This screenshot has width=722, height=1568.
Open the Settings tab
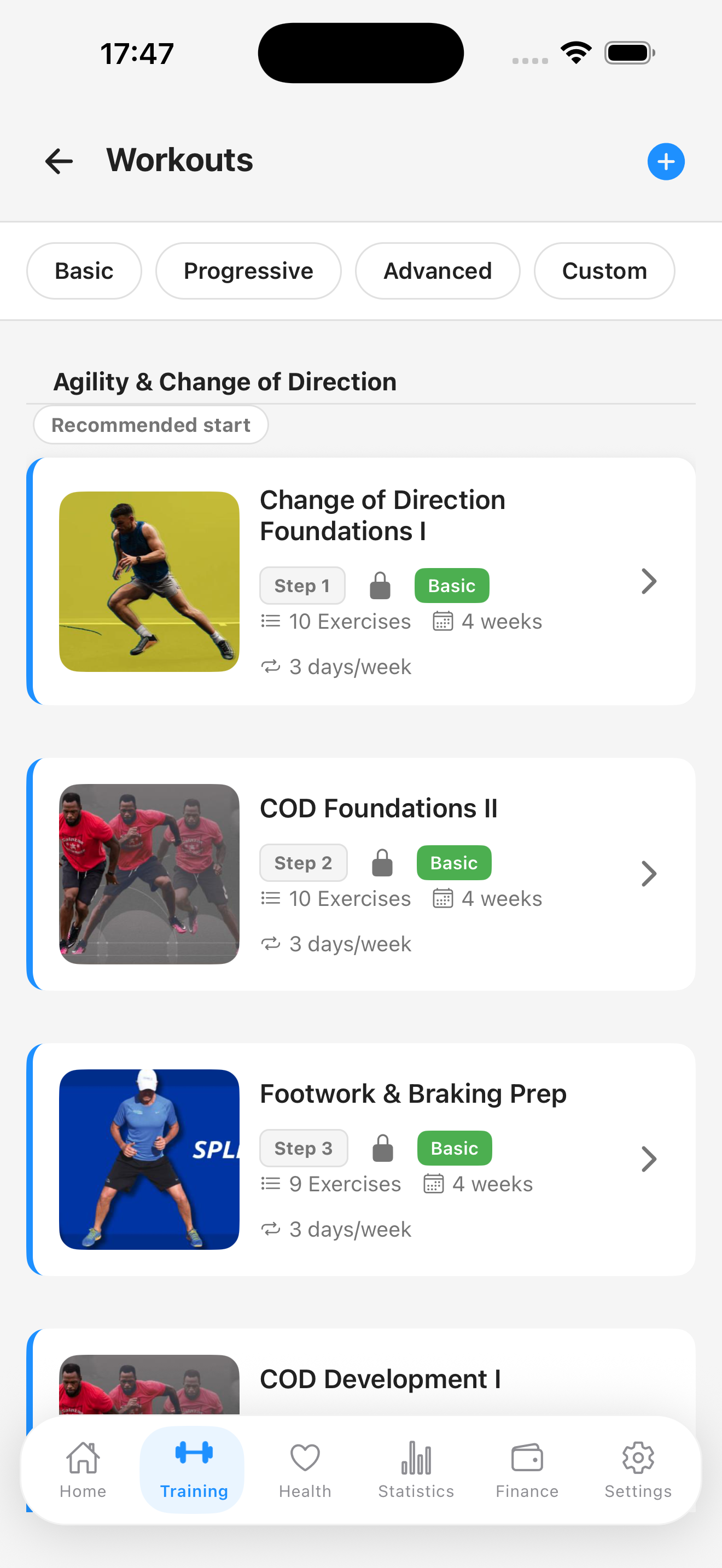coord(638,1470)
